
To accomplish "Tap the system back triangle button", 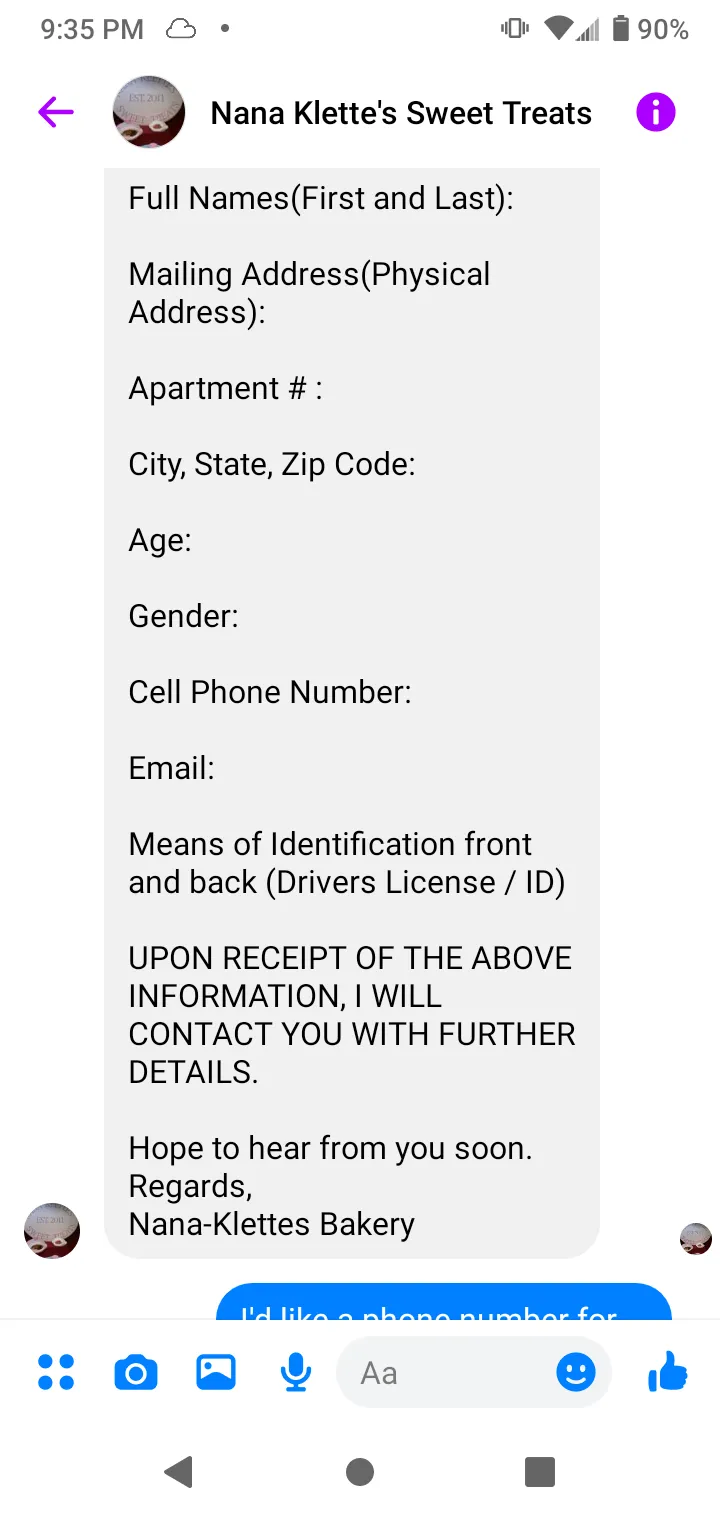I will pos(178,1471).
